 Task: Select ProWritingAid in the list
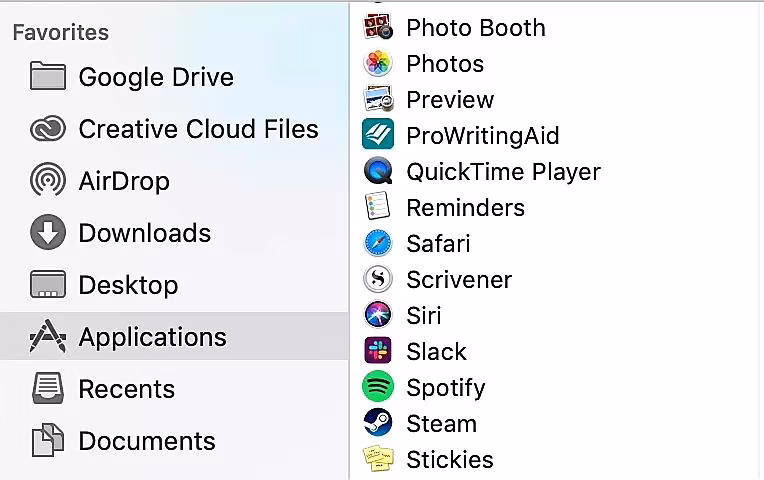coord(482,135)
